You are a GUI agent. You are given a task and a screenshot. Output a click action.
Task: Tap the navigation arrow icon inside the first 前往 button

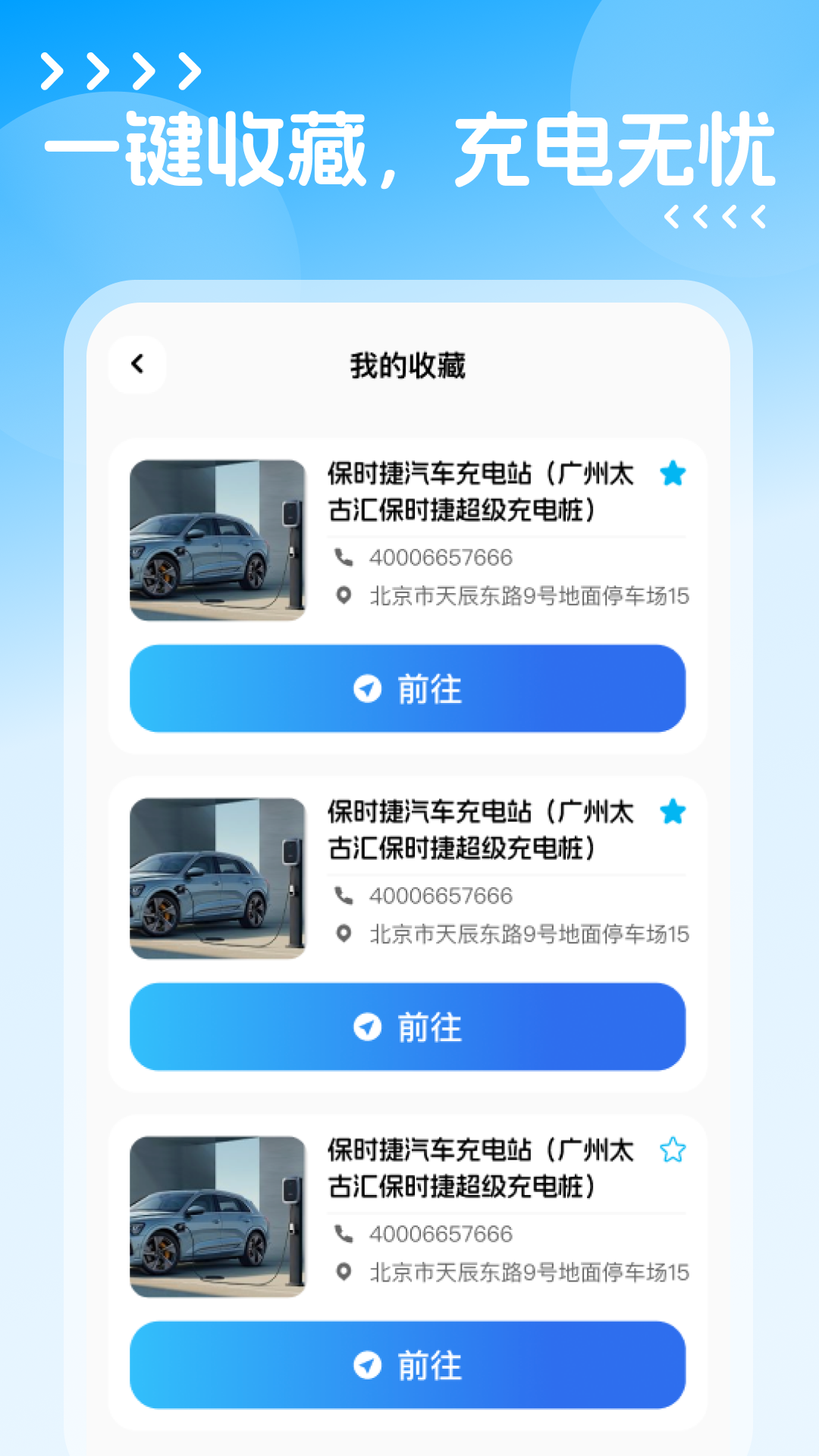tap(367, 689)
